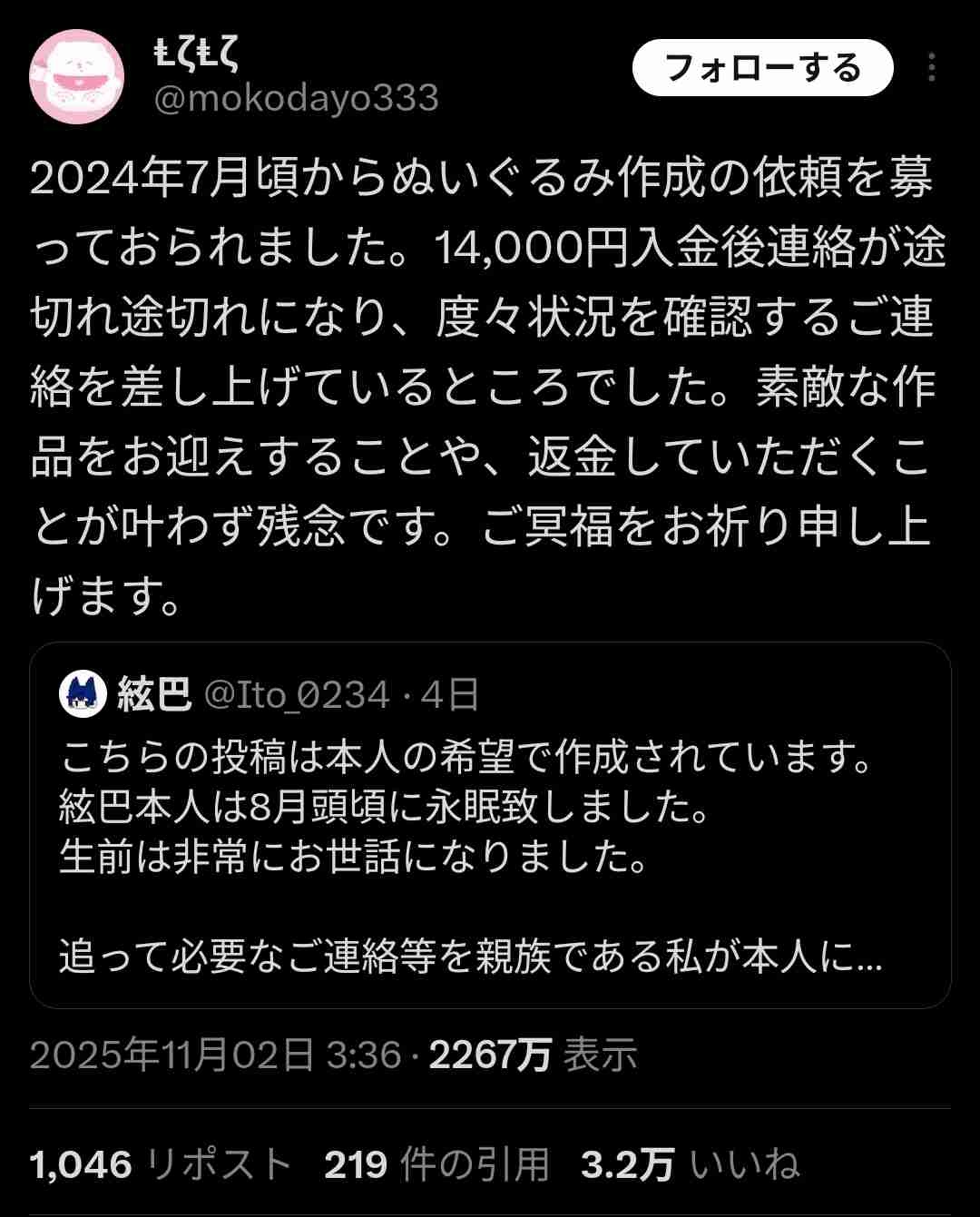
Task: Tap the フォローする button
Action: point(762,68)
